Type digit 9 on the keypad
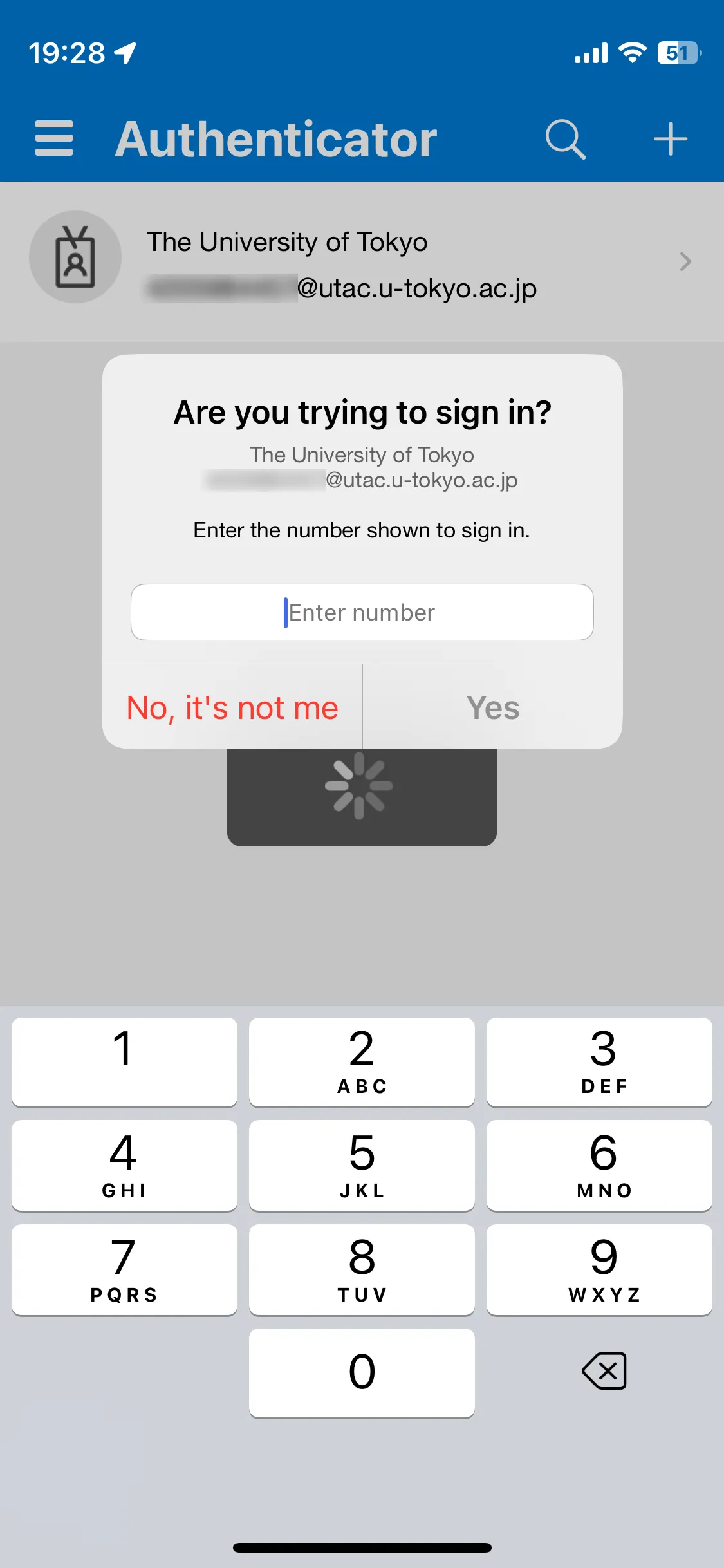Screen dimensions: 724x1568 (599, 1269)
